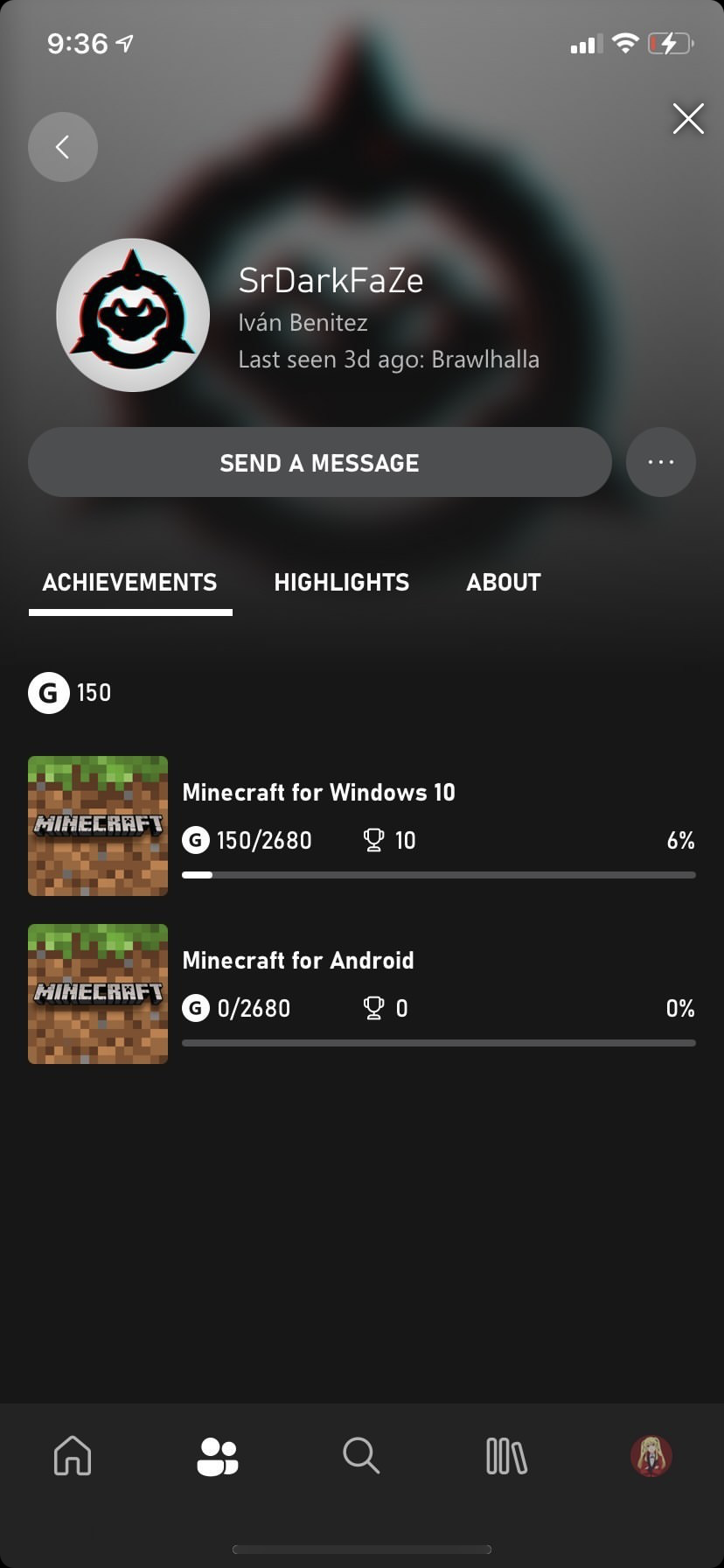724x1568 pixels.
Task: Switch to the Highlights tab
Action: [x=342, y=583]
